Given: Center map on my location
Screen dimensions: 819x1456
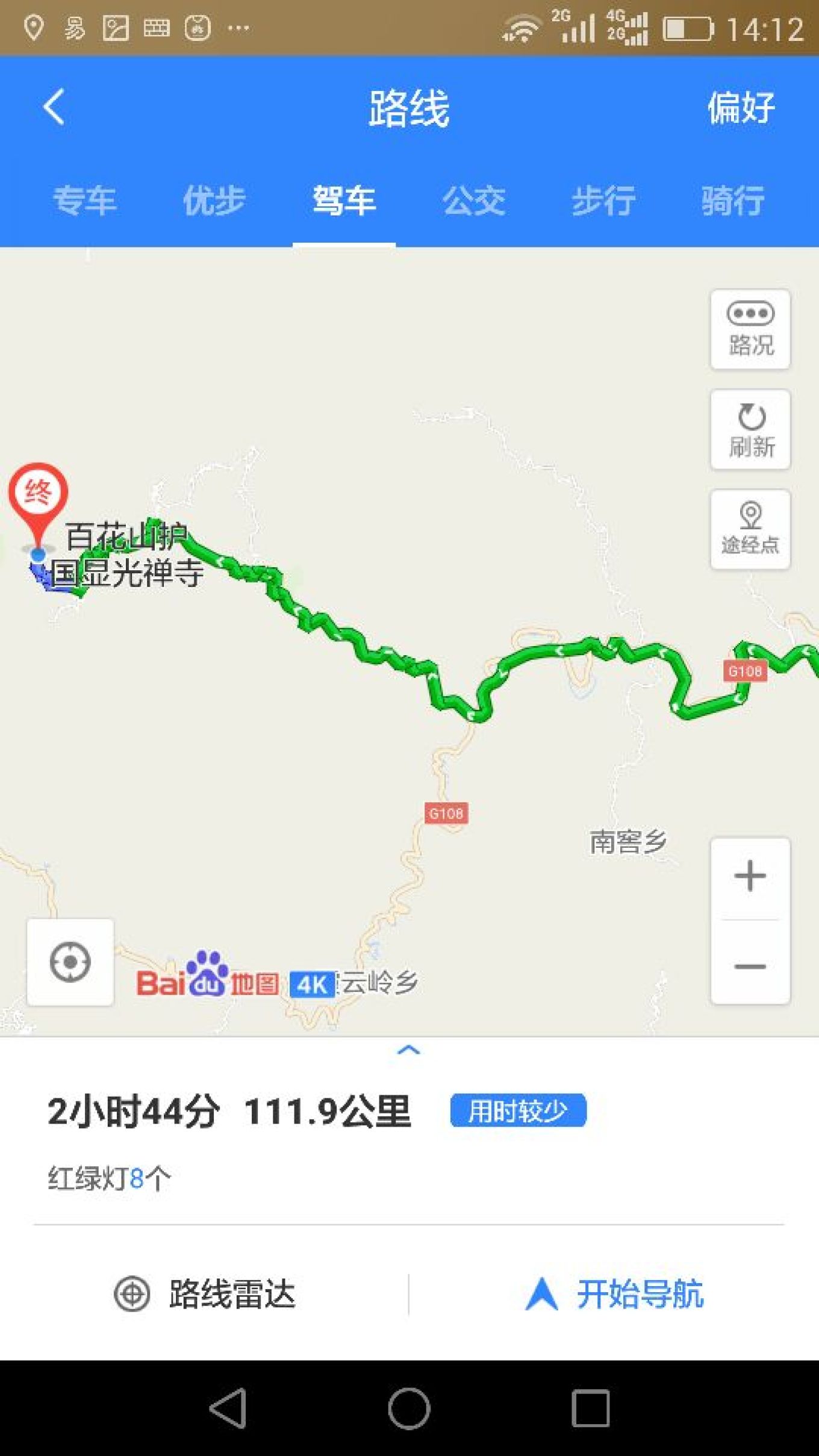Looking at the screenshot, I should (70, 962).
